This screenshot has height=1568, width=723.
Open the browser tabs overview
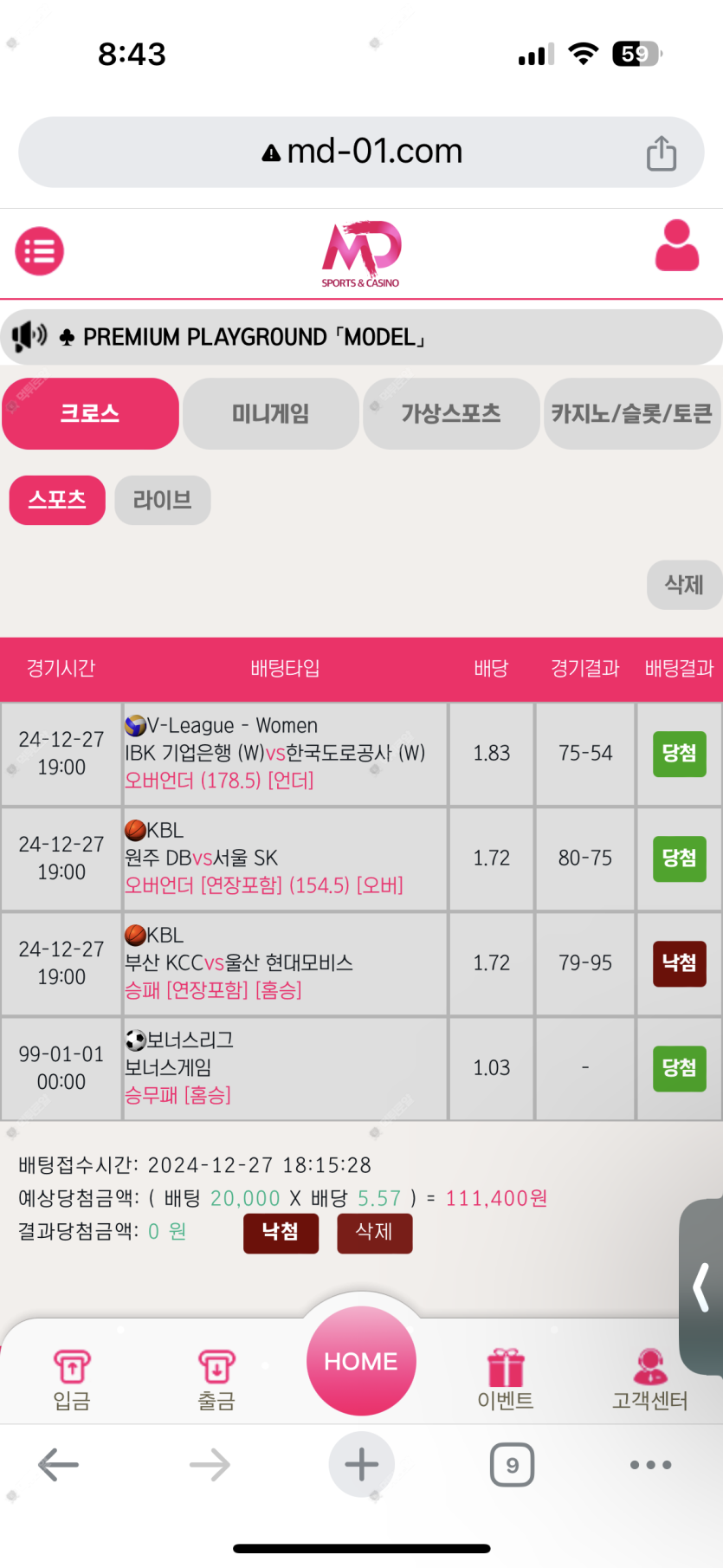513,1465
